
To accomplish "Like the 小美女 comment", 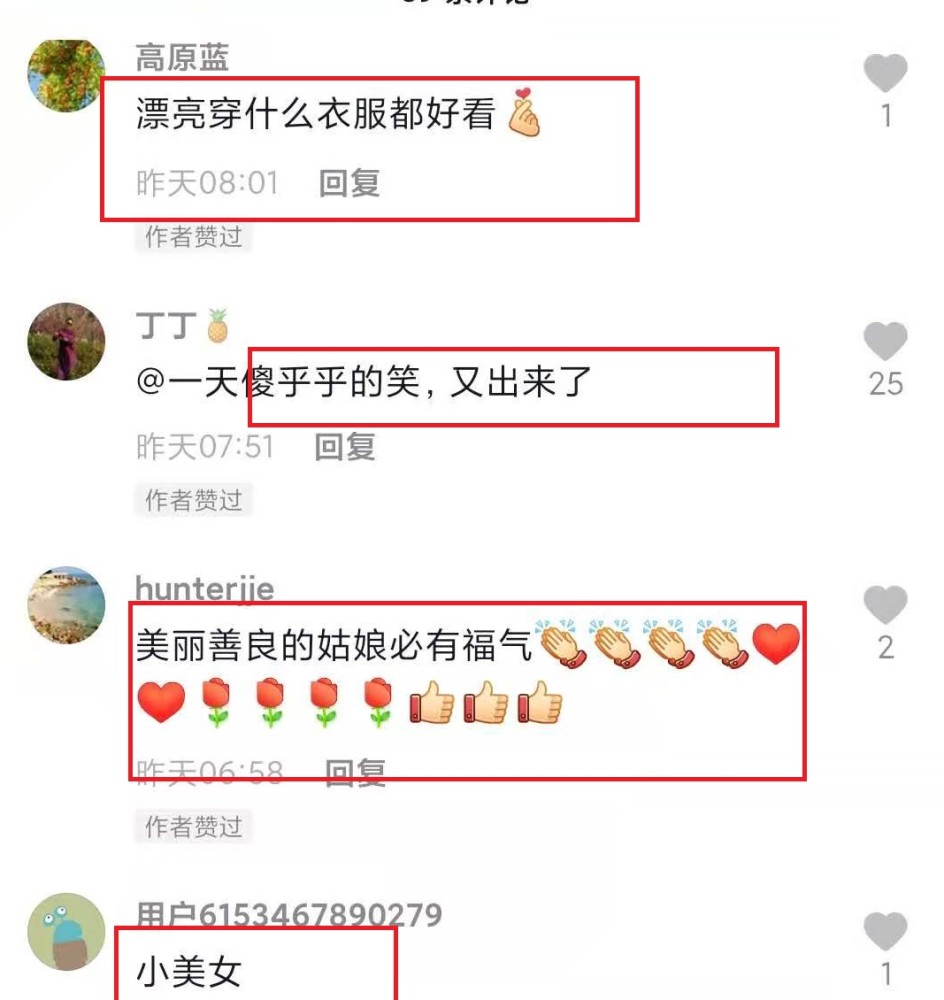I will pos(885,932).
